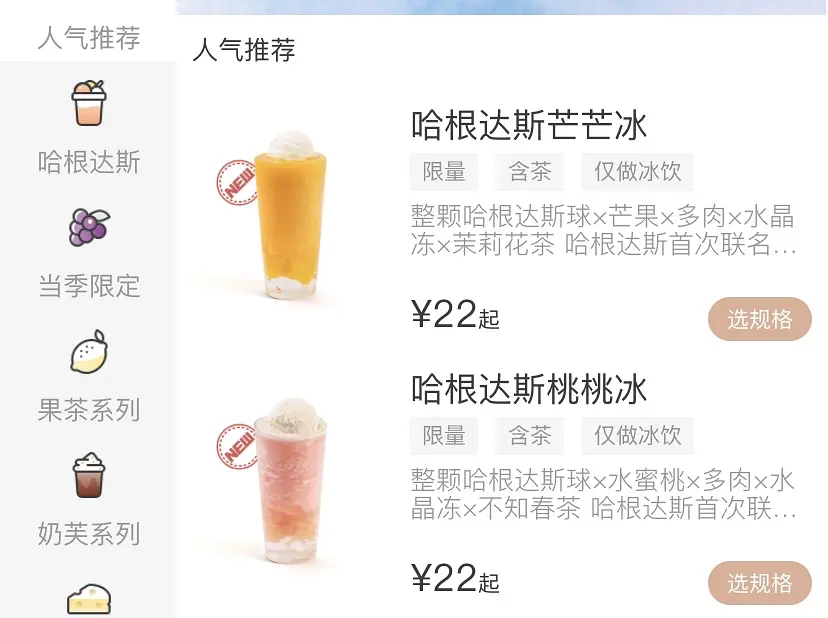Select the 人气推荐 category in sidebar
This screenshot has height=618, width=828.
(x=88, y=38)
